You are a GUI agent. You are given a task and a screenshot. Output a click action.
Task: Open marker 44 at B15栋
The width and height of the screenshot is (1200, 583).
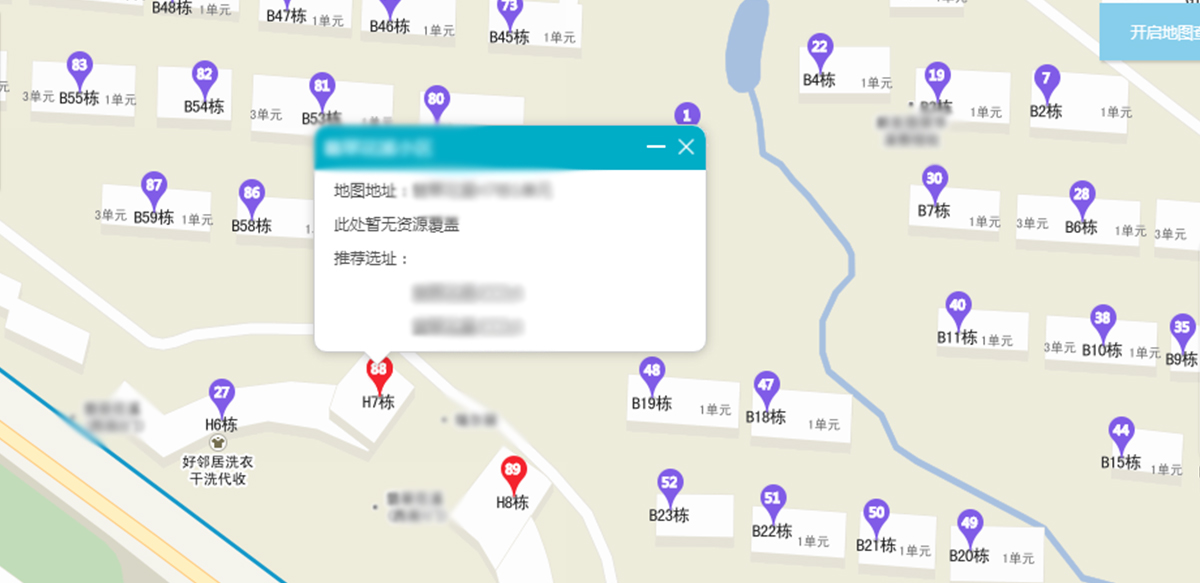click(1122, 433)
